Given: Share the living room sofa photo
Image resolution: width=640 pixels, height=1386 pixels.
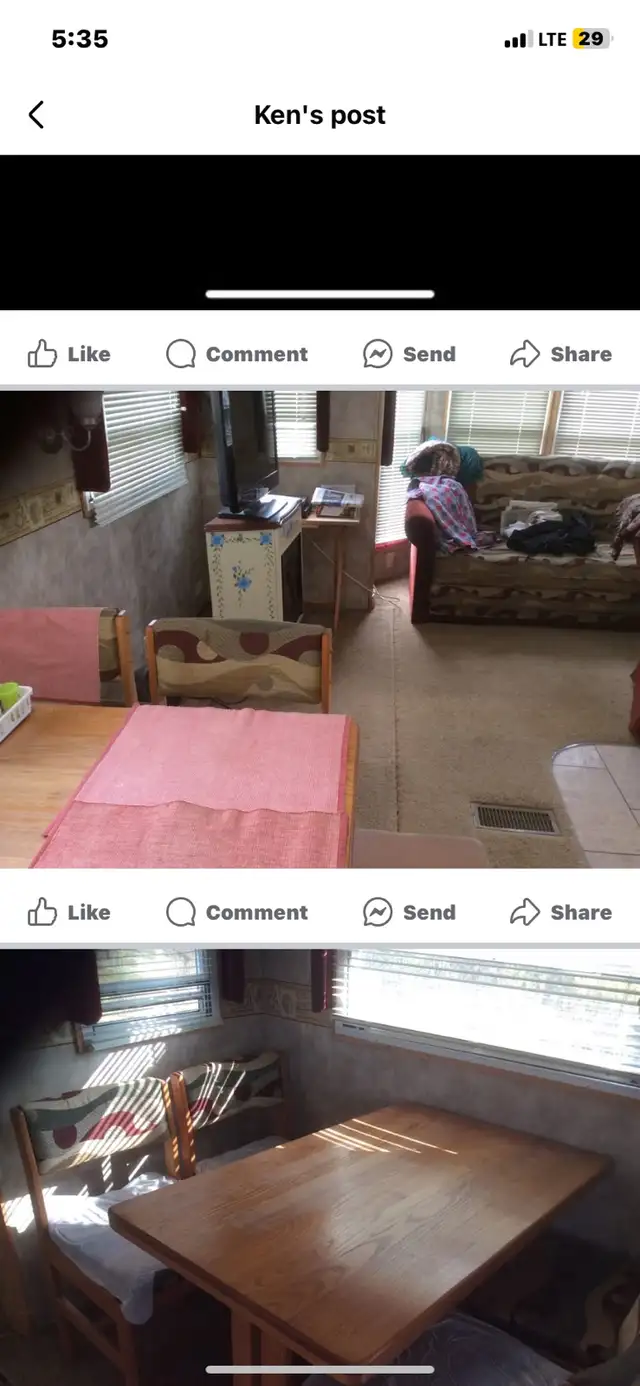Looking at the screenshot, I should [561, 912].
